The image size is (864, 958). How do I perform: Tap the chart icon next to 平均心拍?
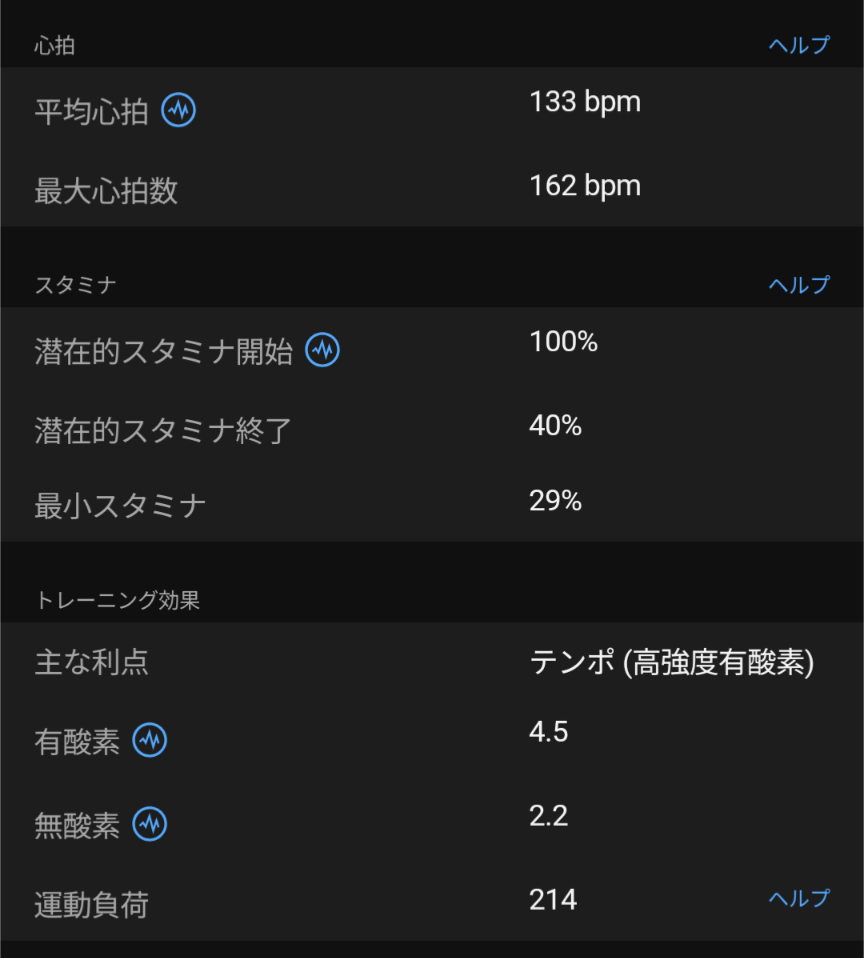[179, 110]
